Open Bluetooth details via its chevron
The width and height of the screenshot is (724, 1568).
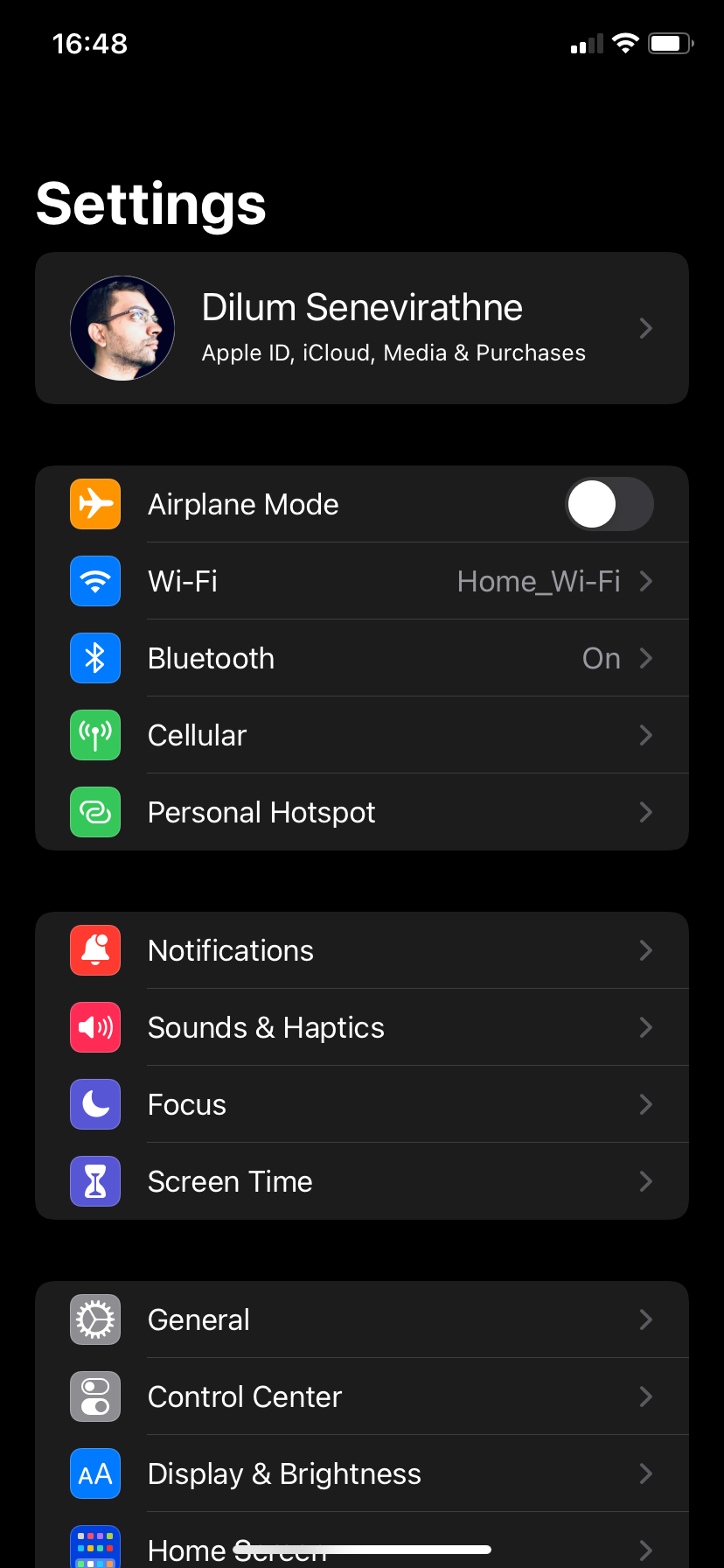(x=645, y=658)
